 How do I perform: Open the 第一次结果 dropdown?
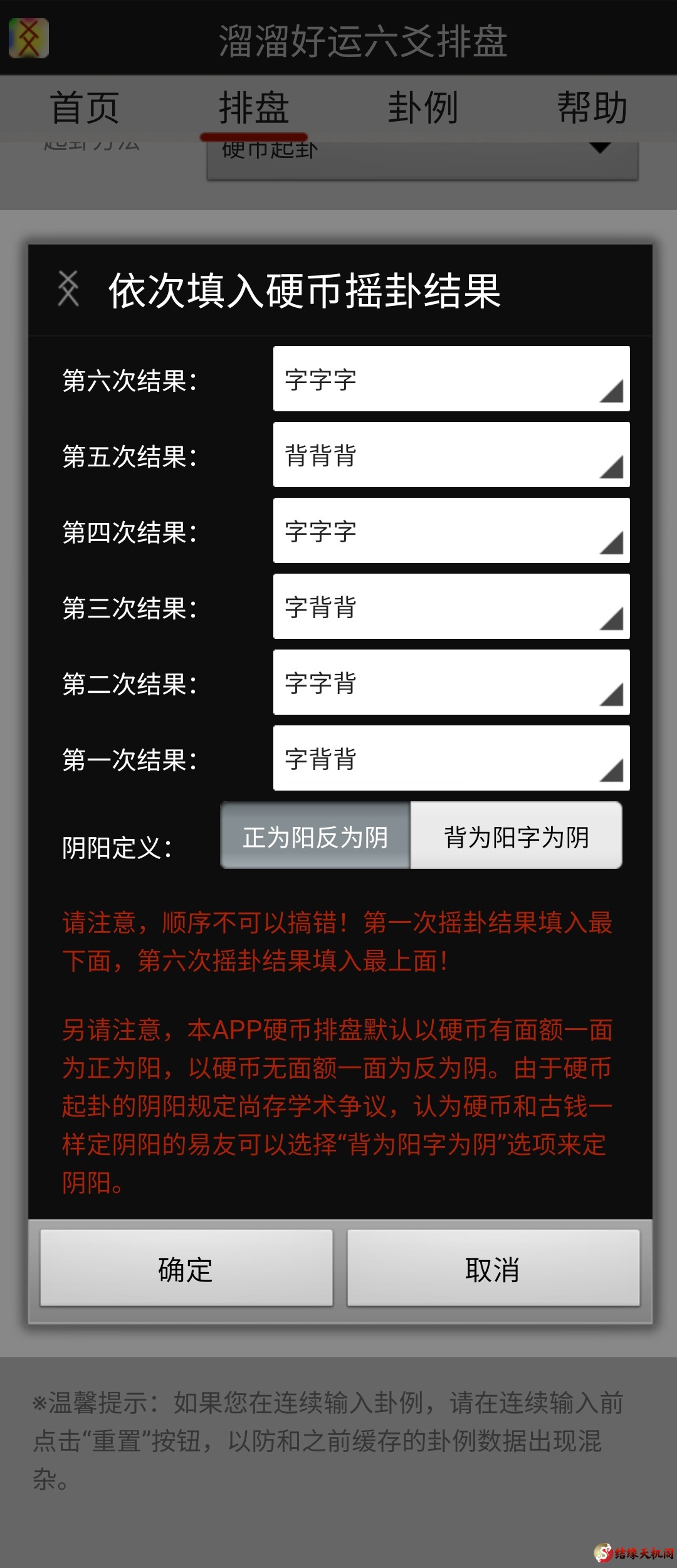(x=451, y=759)
